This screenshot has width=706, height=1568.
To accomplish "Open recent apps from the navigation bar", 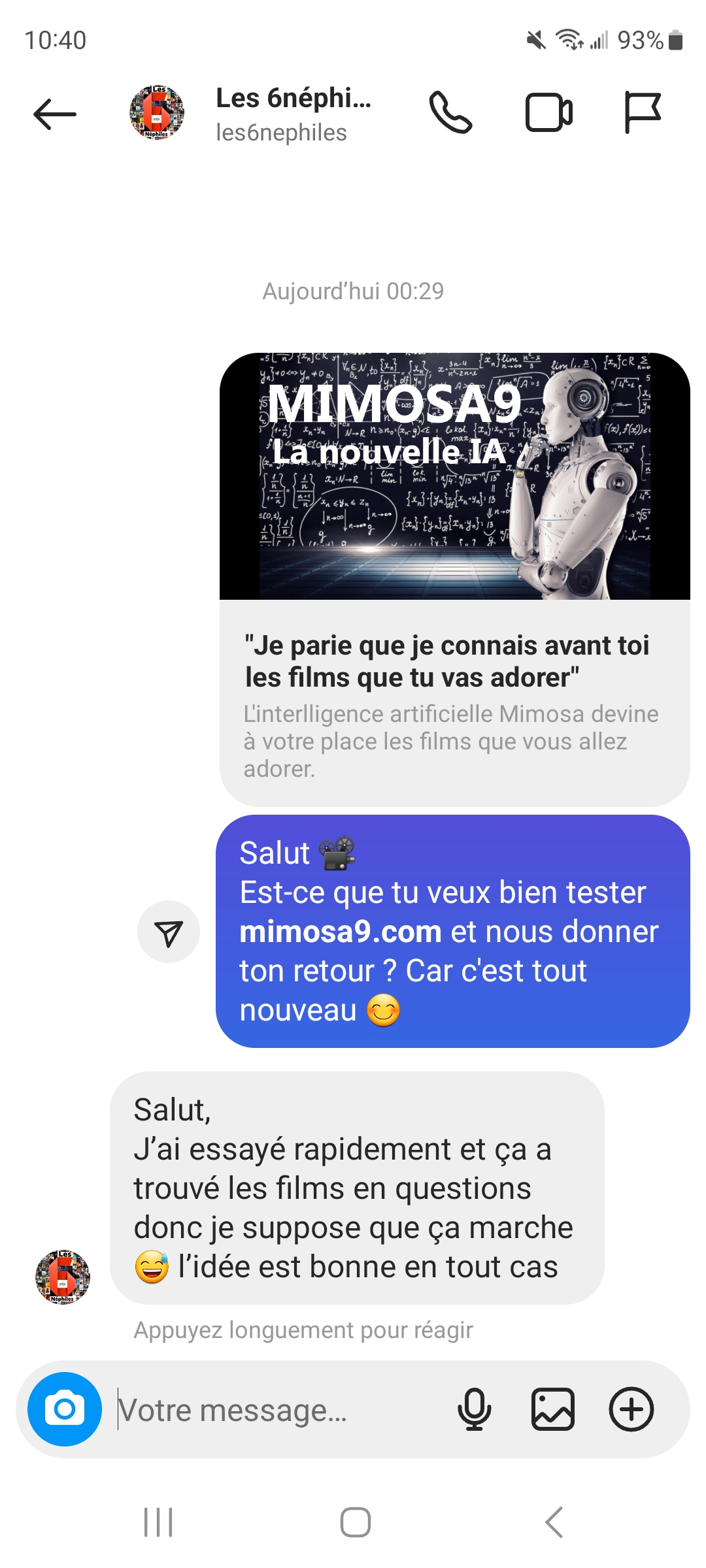I will click(158, 1522).
